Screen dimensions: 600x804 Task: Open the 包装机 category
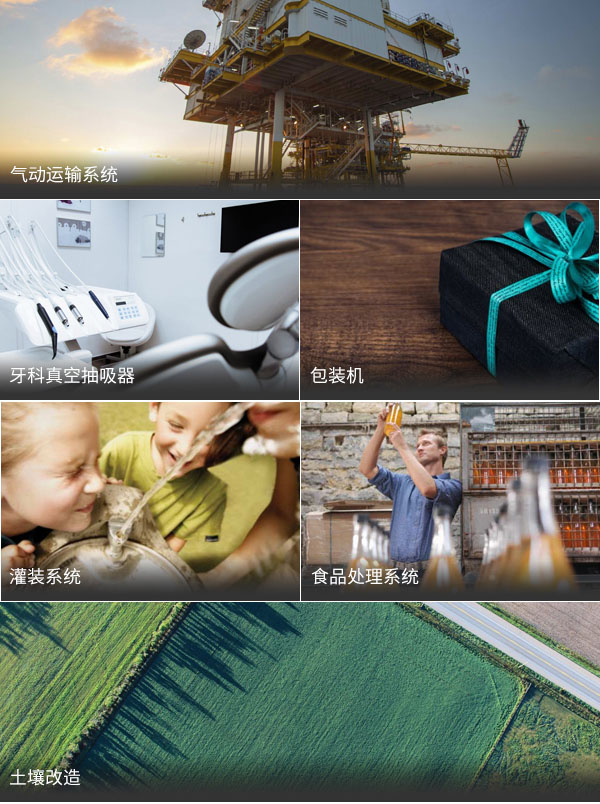point(450,300)
